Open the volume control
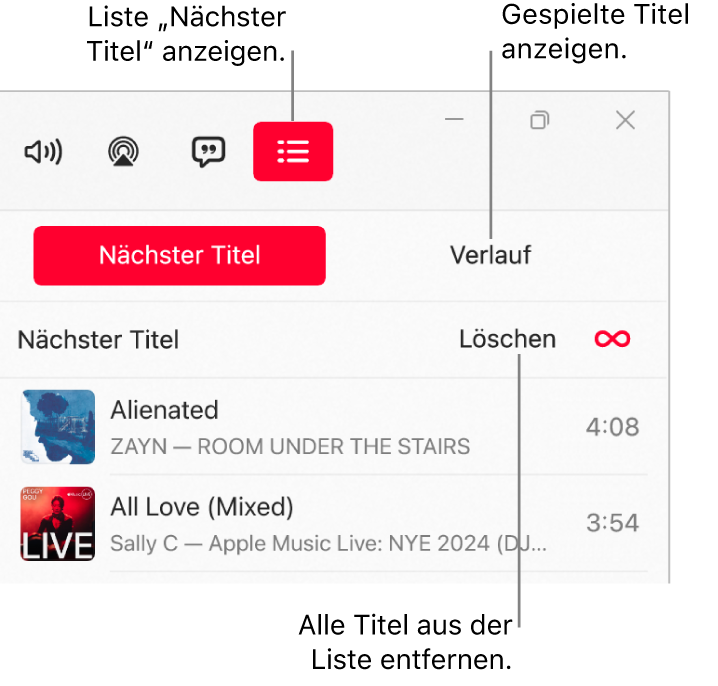 coord(43,152)
